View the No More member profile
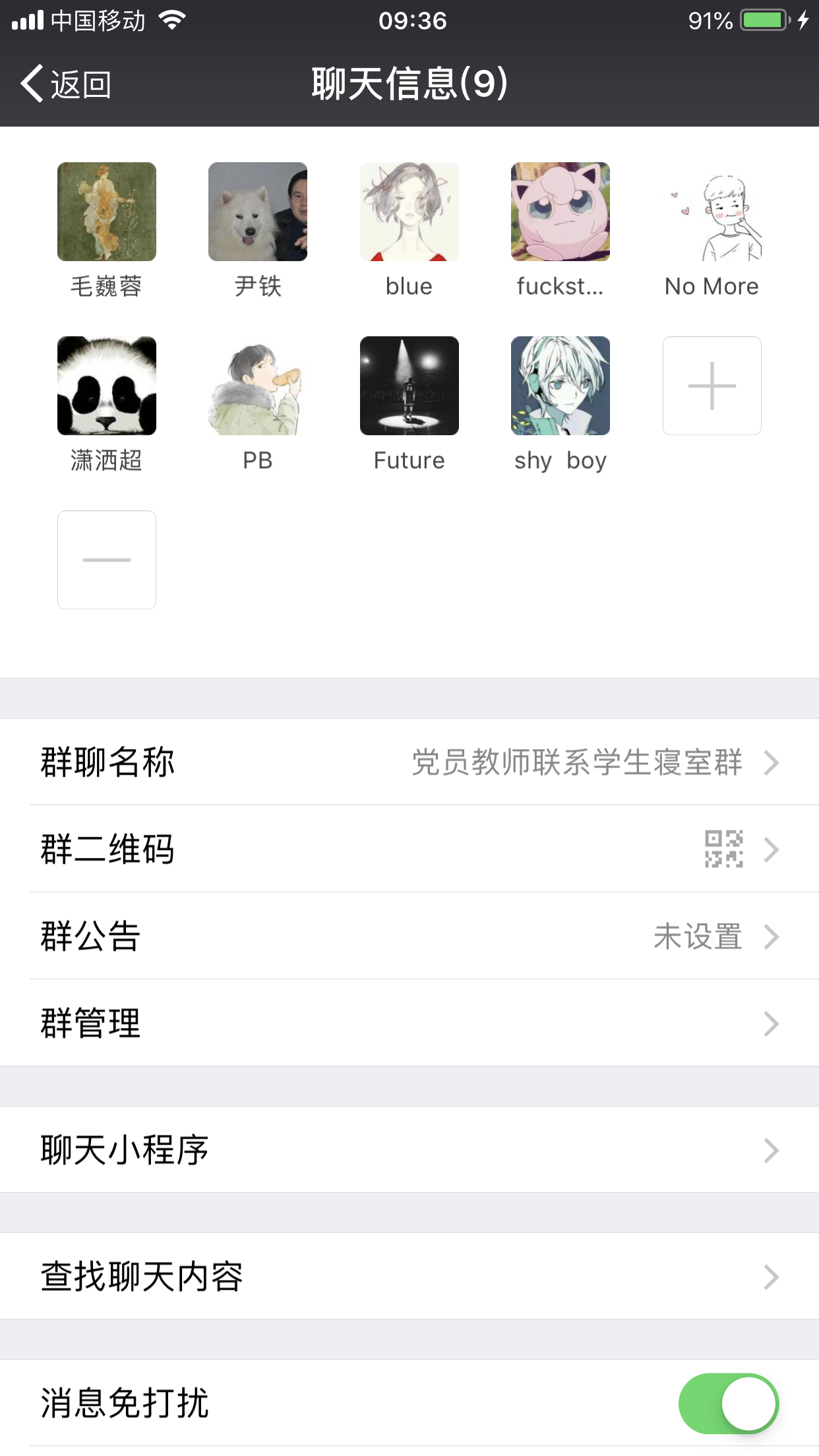Screen dimensions: 819x1456 pos(712,212)
